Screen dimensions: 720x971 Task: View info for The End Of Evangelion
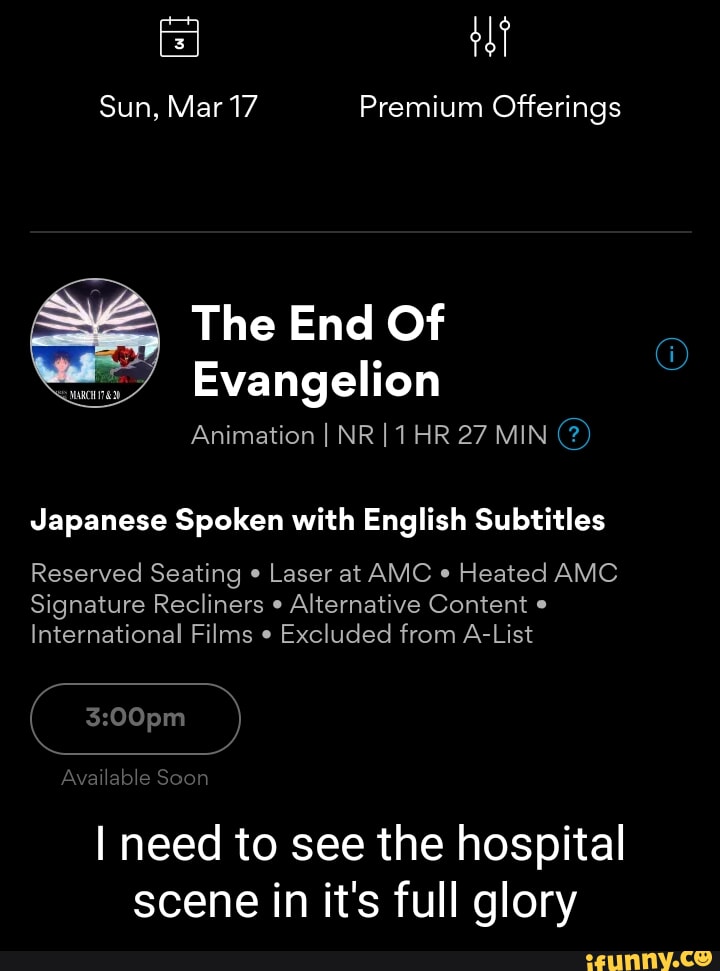[672, 354]
